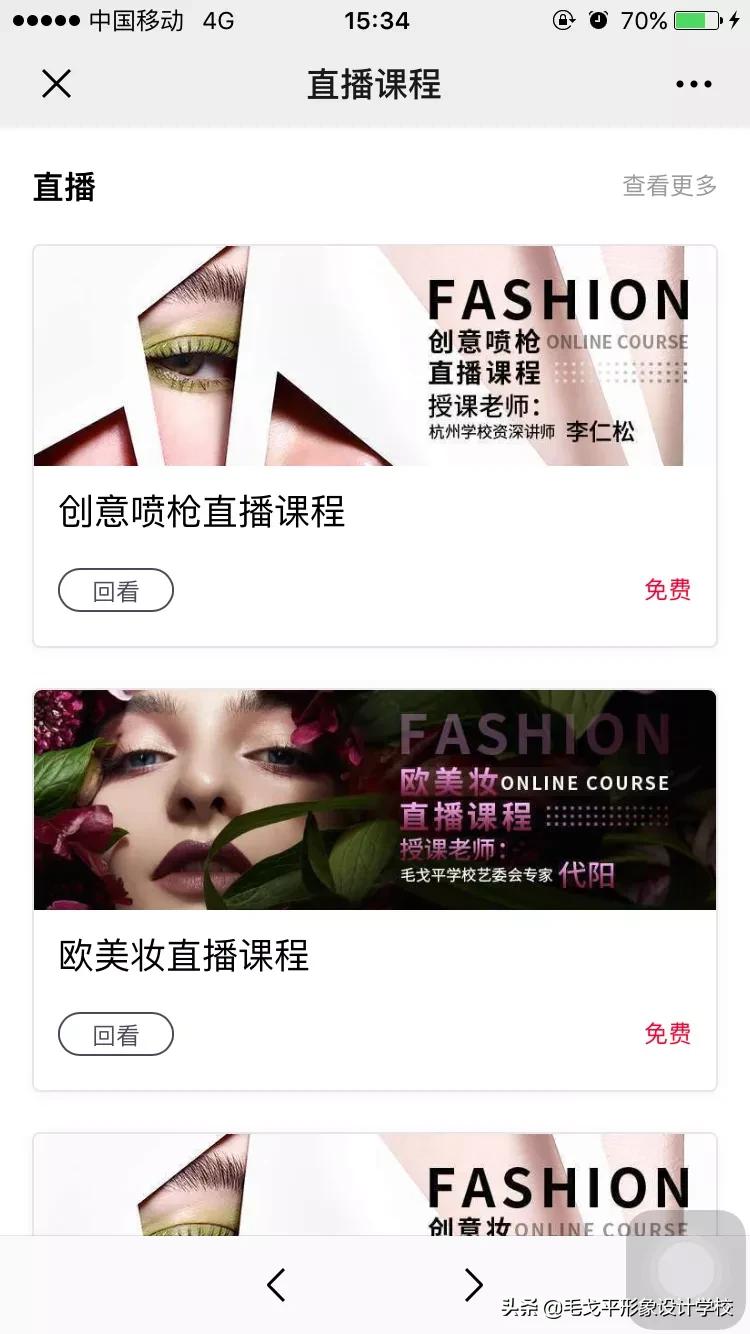Screen dimensions: 750x1334
Task: Open the more options "..." menu
Action: coord(694,84)
